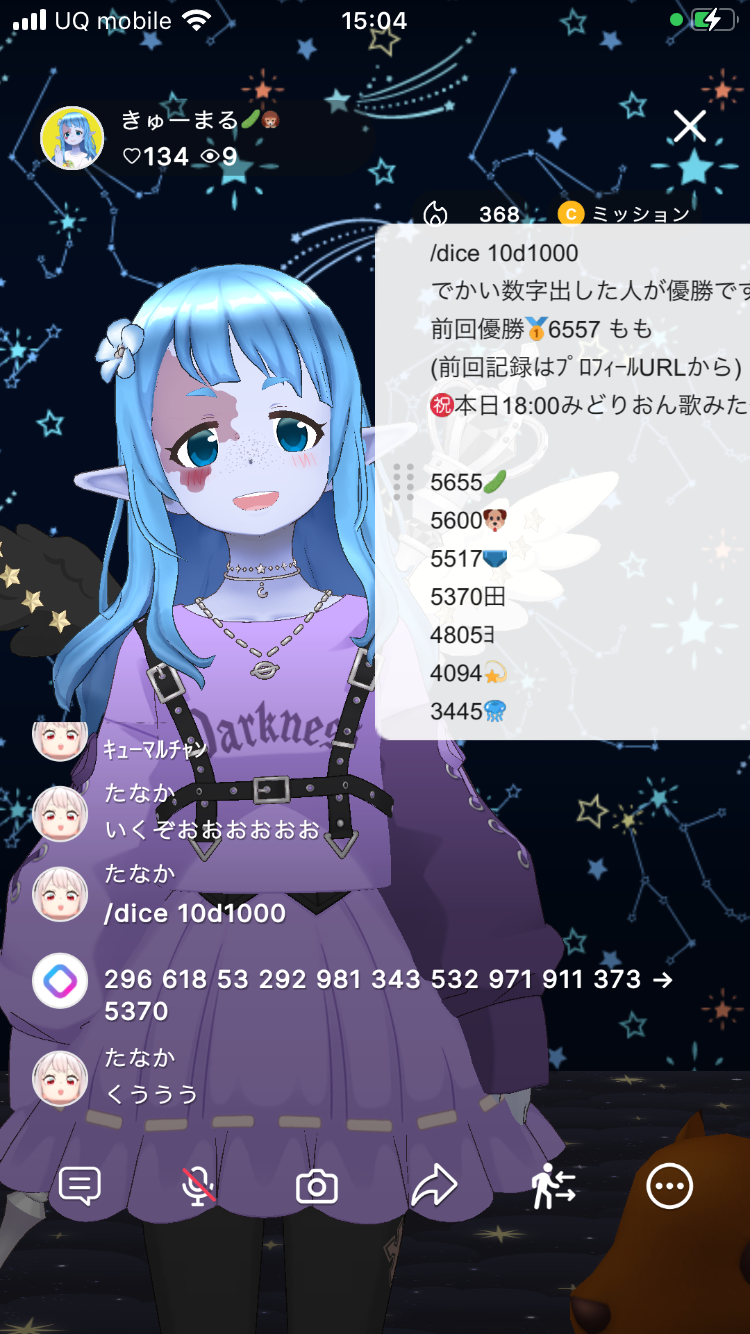Open たなか's avatar beside いくぞおおおおおお
This screenshot has height=1334, width=750.
point(60,813)
